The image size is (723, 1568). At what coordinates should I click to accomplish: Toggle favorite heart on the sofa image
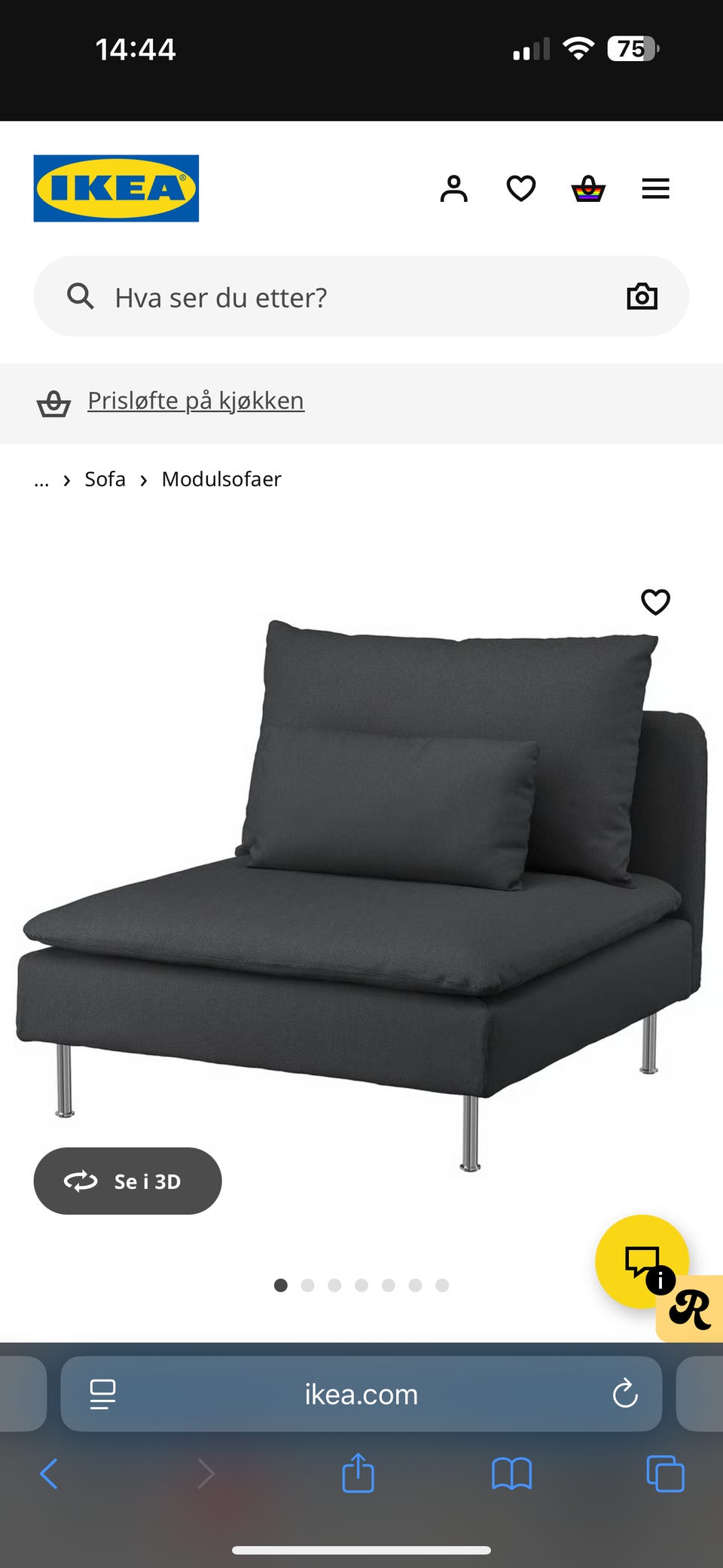pos(654,602)
